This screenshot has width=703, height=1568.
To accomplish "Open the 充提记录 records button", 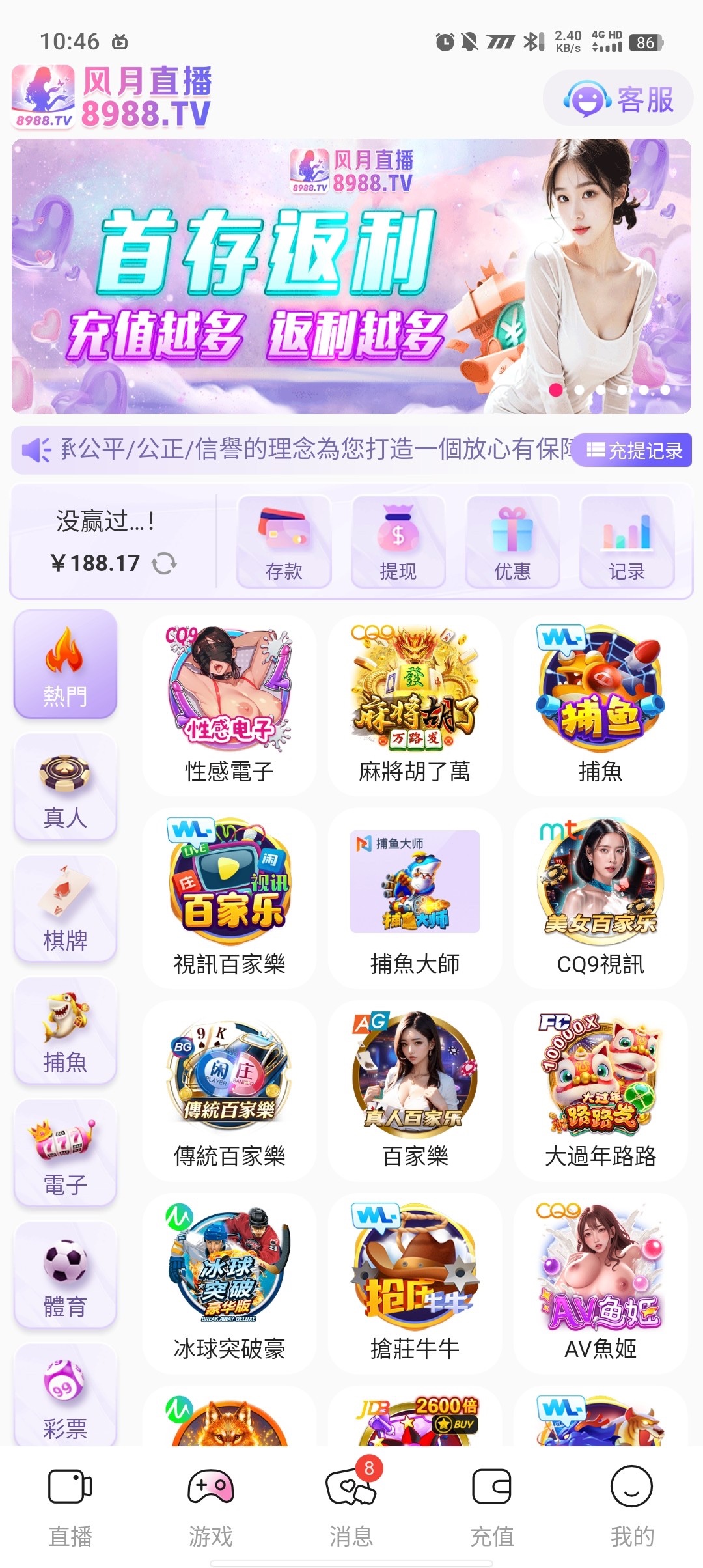I will pos(633,450).
